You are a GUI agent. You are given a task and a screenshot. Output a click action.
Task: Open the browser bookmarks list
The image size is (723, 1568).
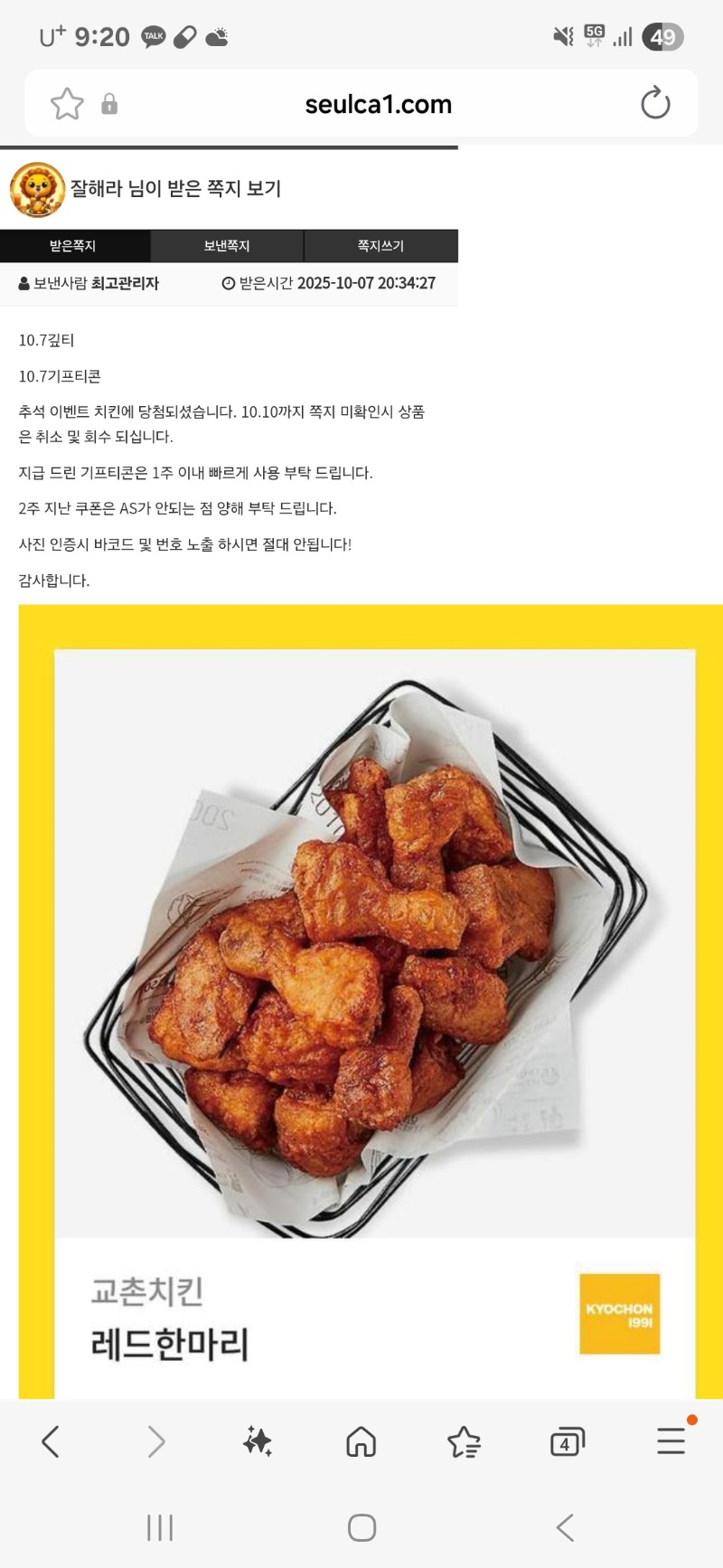[464, 1441]
